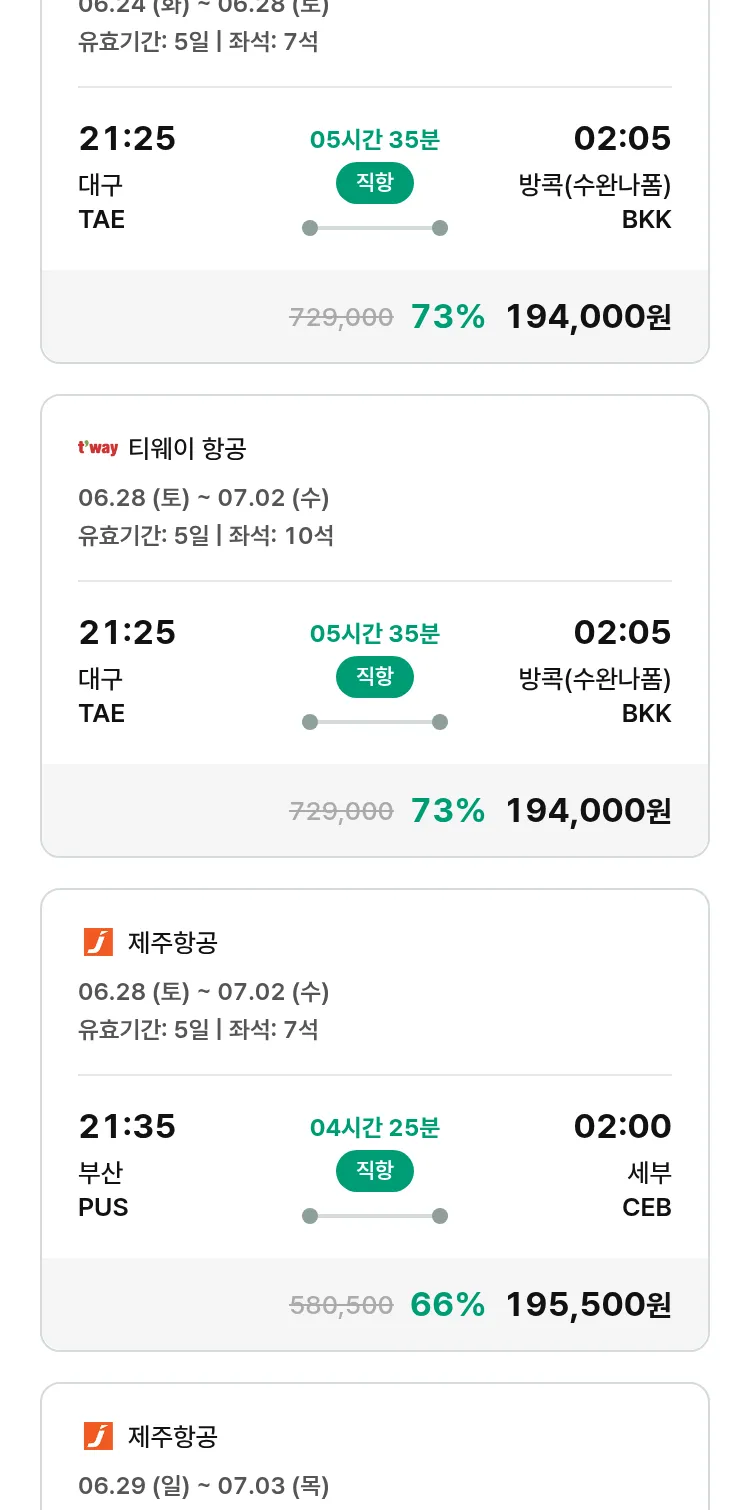
Task: Open the Jeju Air 06.29 ~ 07.03 card
Action: 375,1446
